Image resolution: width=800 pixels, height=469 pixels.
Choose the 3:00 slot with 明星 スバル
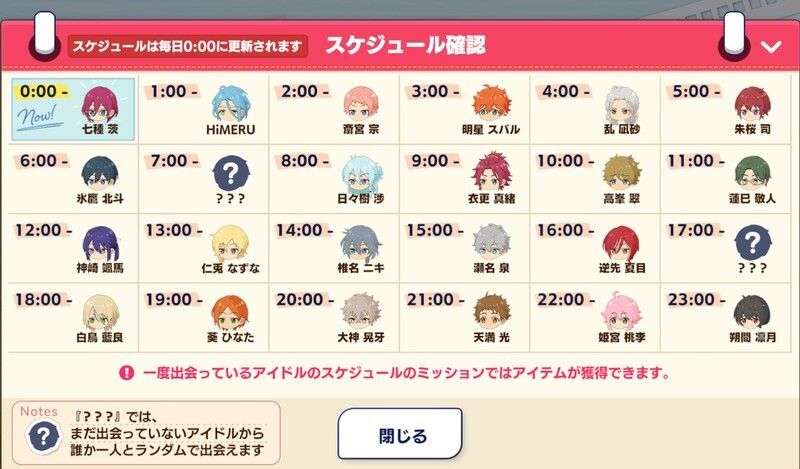(x=464, y=108)
